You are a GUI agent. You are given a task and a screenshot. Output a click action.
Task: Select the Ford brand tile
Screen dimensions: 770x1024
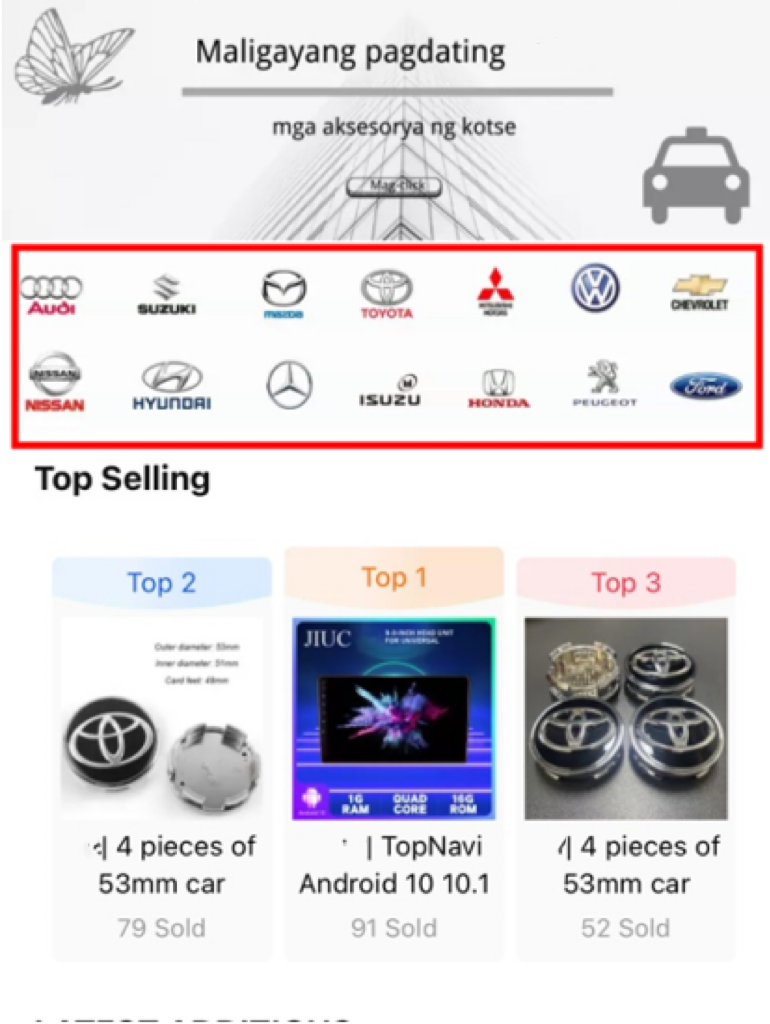pyautogui.click(x=705, y=387)
